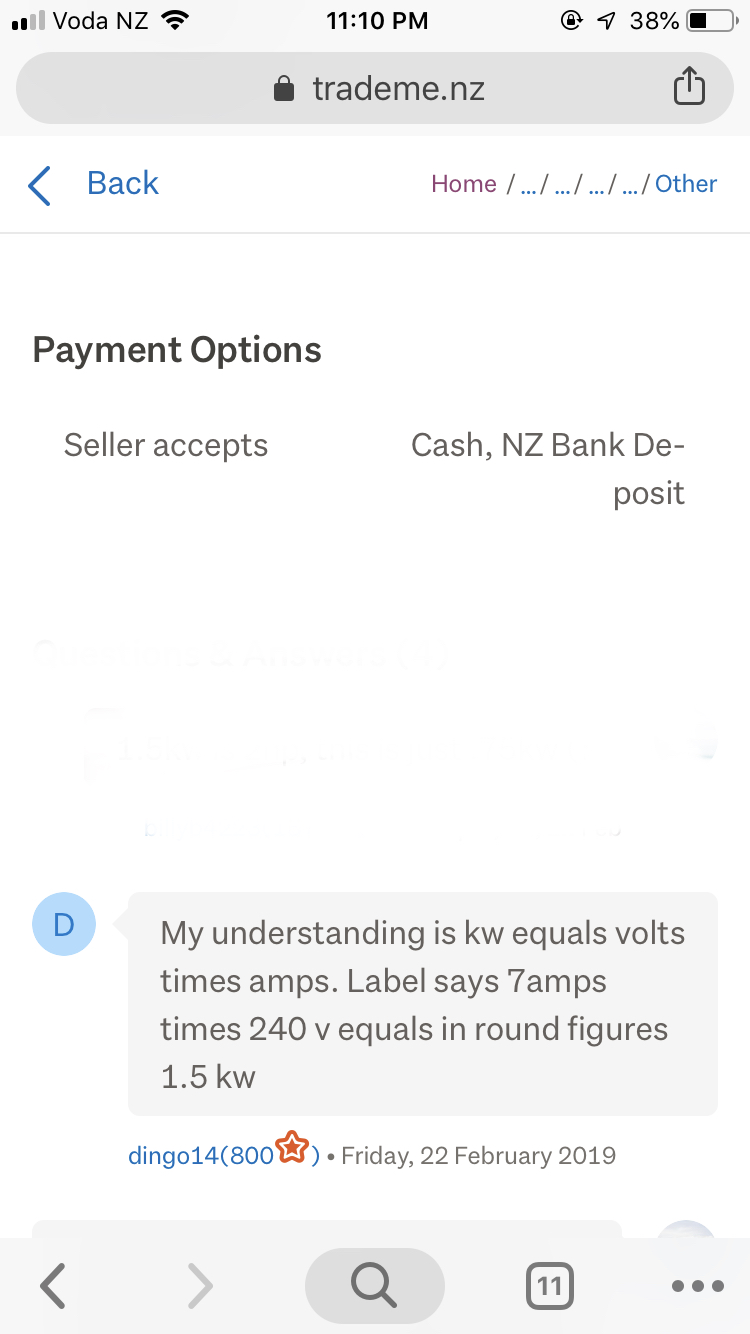Share this page via the share icon

click(689, 87)
